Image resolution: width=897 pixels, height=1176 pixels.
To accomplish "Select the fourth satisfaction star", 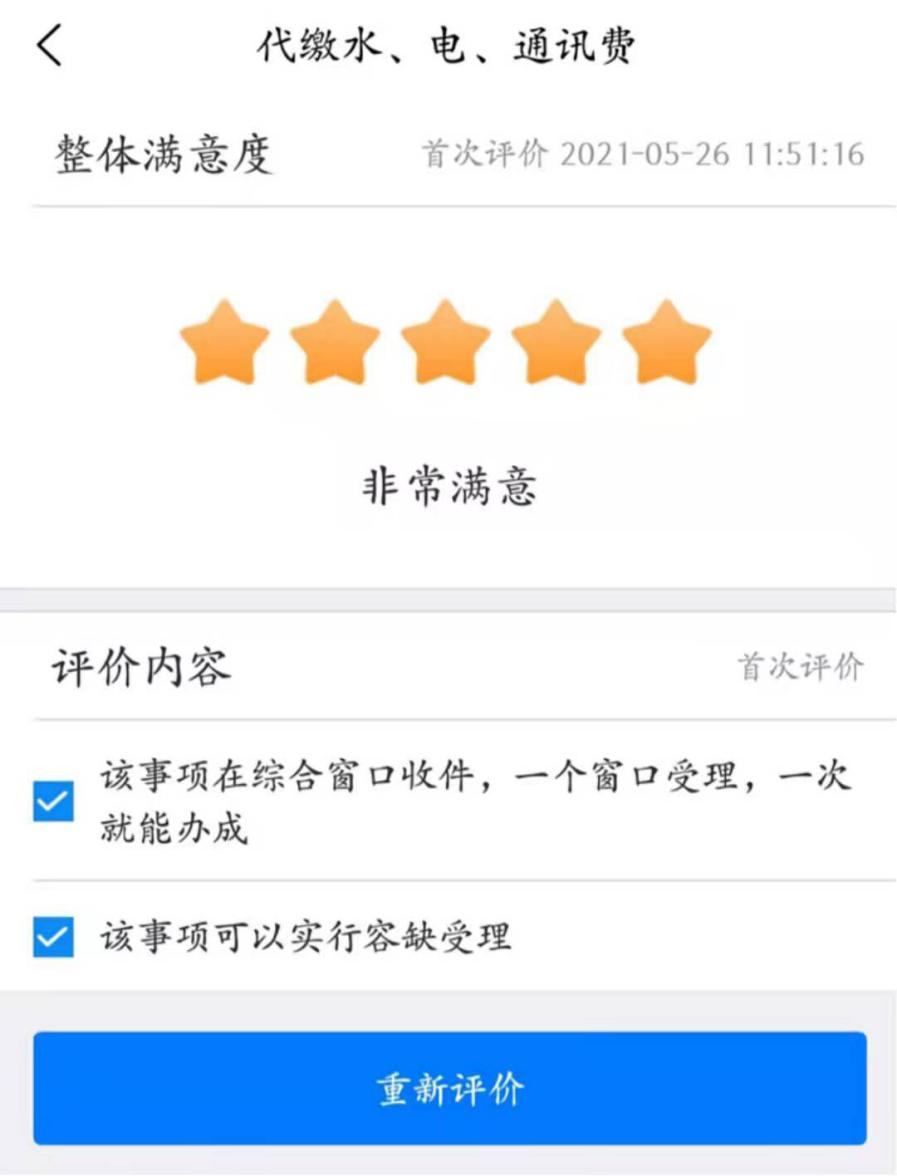I will 557,342.
